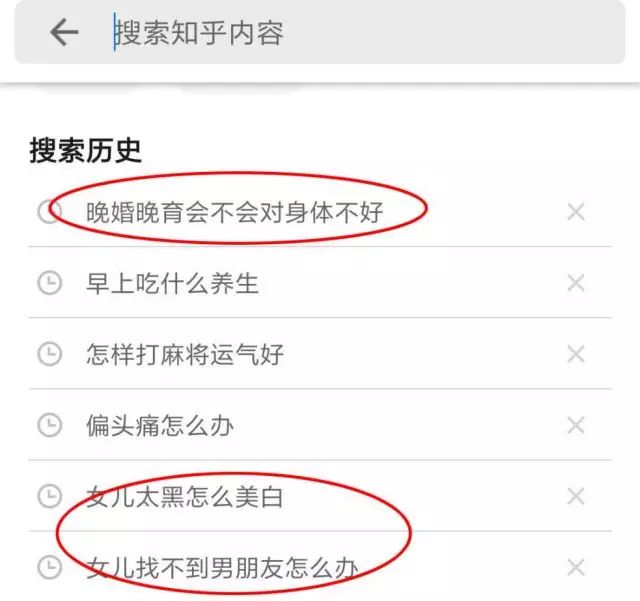Delete 女儿太黑怎么美白 from history
The width and height of the screenshot is (640, 601).
point(575,497)
